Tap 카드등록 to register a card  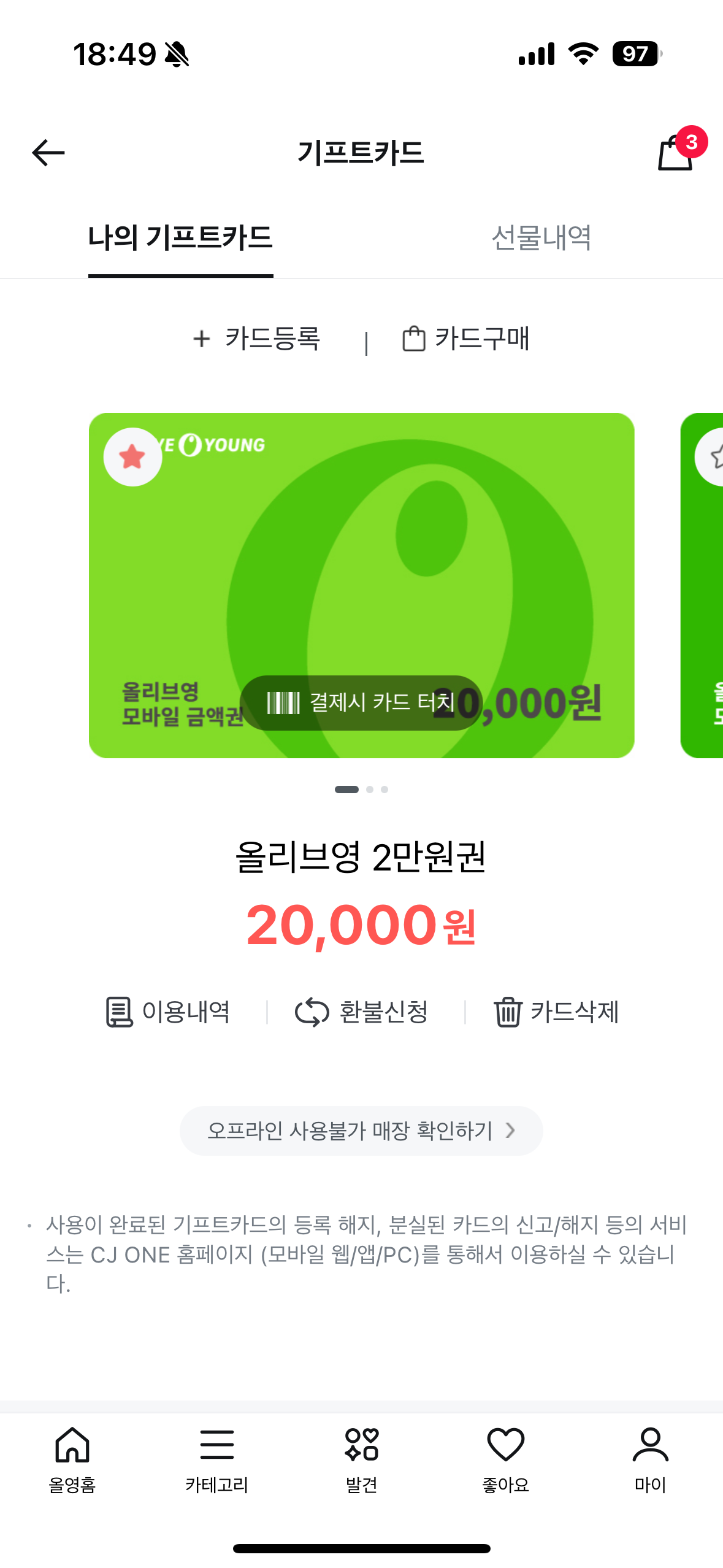257,339
